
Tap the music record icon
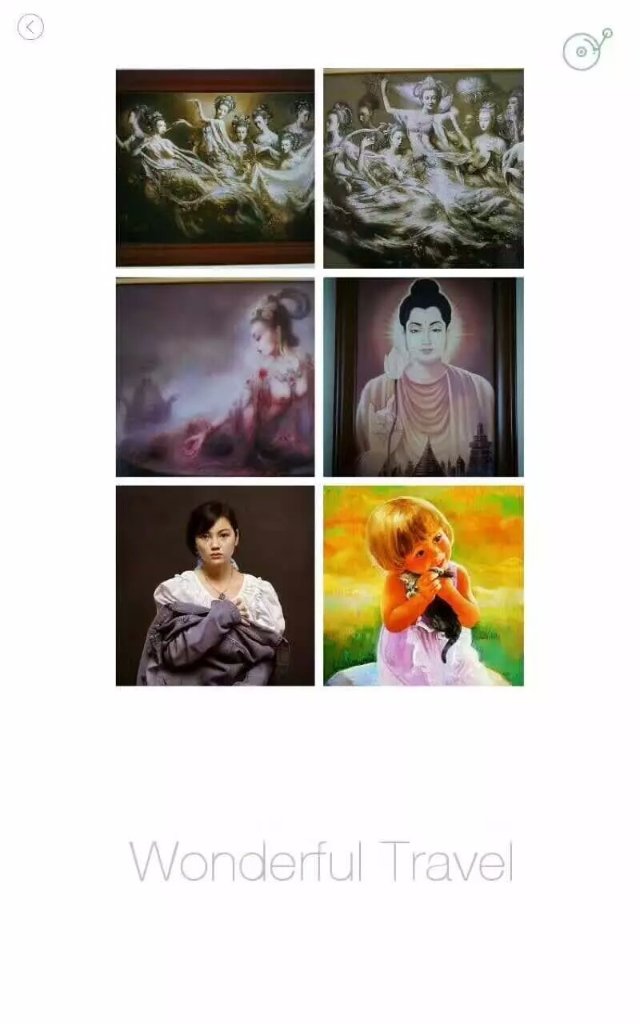585,50
